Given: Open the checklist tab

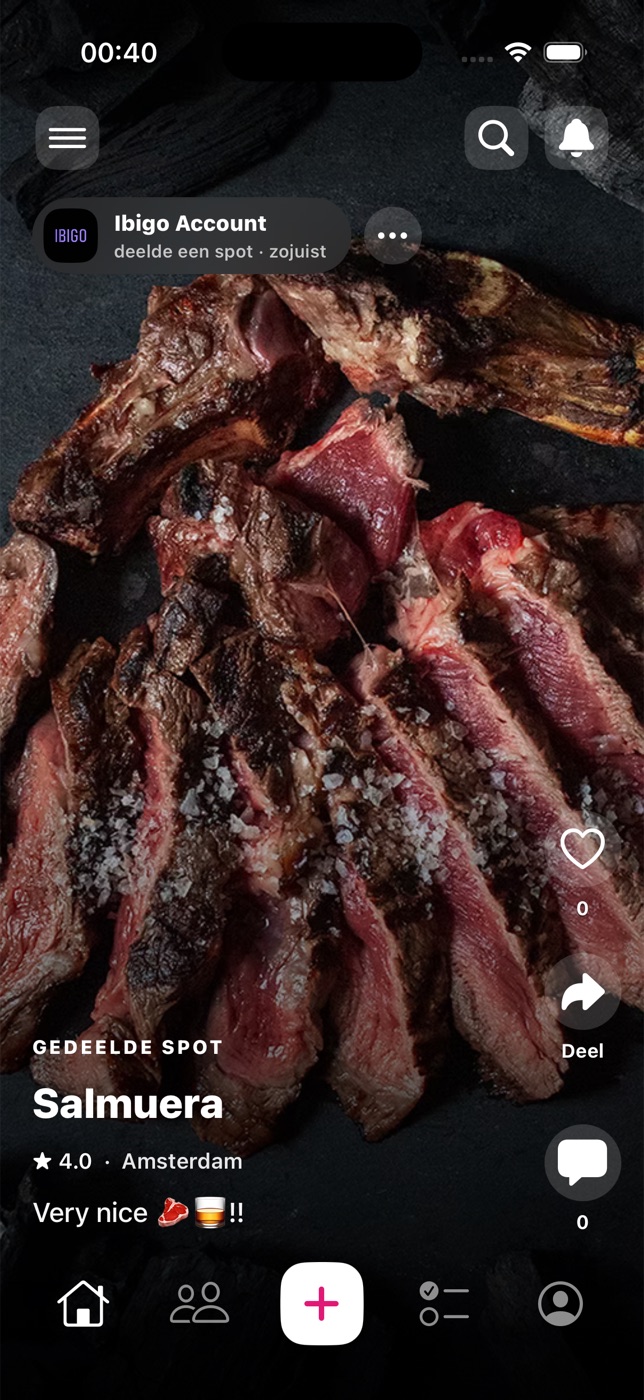Looking at the screenshot, I should 444,1304.
